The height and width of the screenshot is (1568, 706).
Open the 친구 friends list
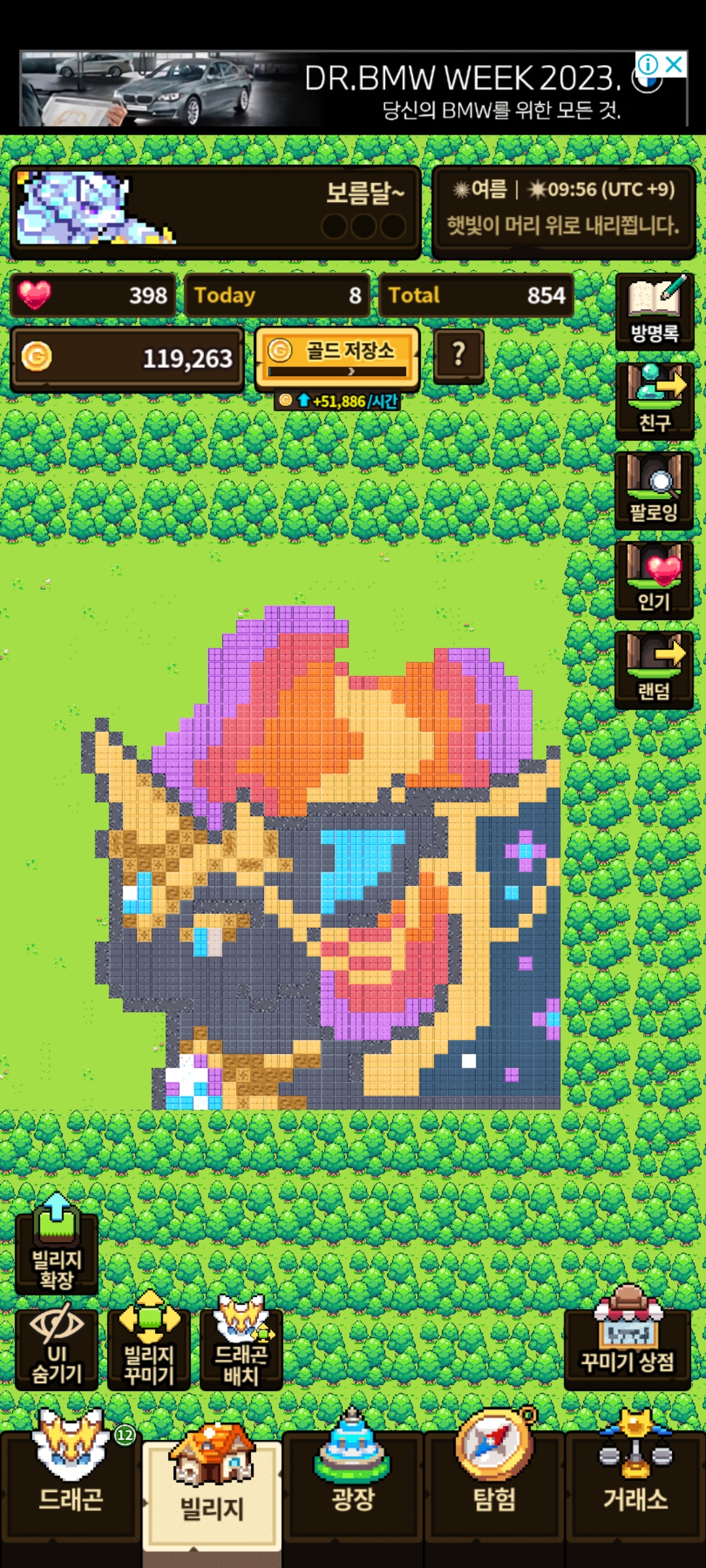coord(654,401)
